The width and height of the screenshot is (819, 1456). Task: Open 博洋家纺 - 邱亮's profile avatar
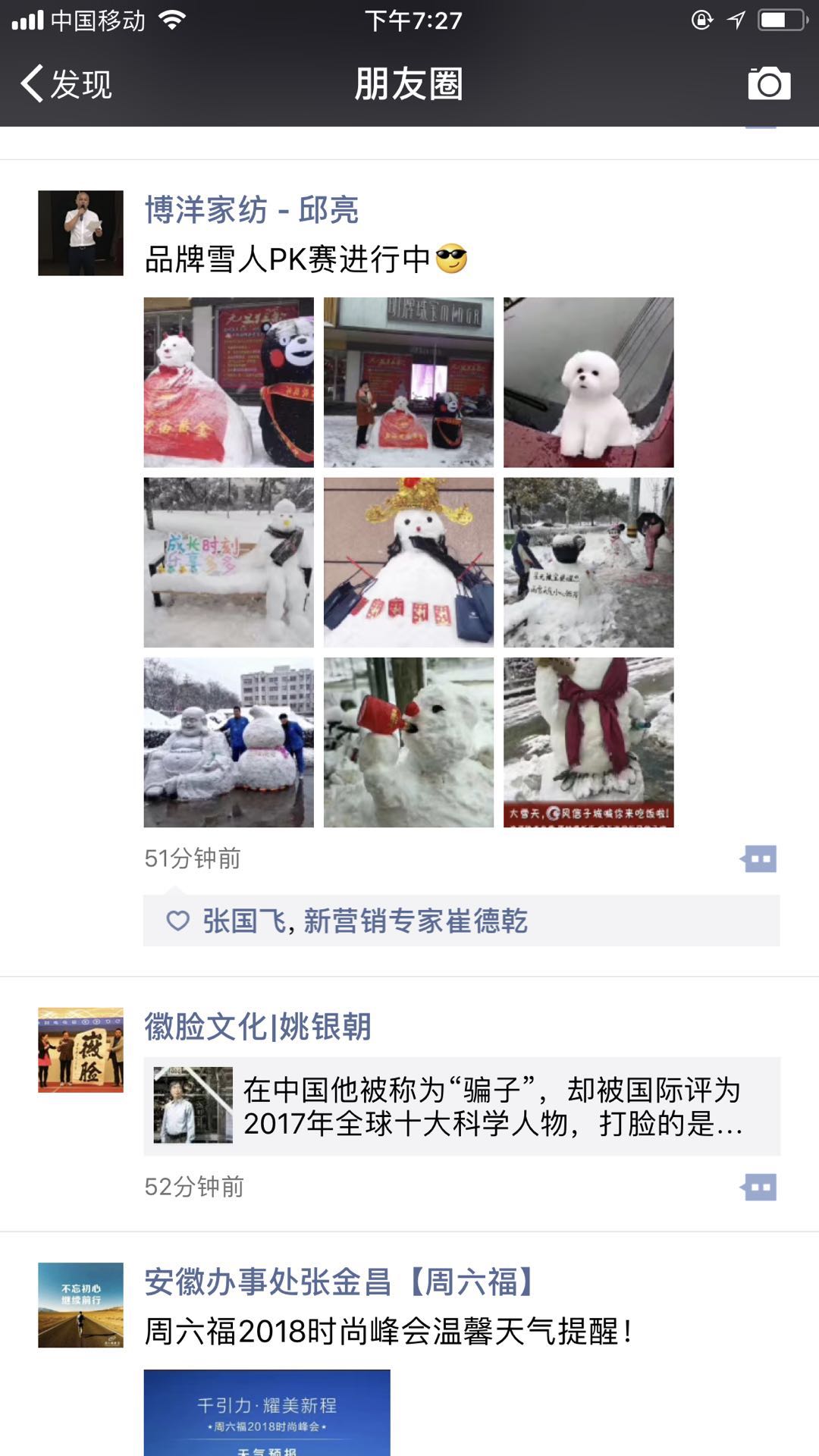[x=80, y=233]
